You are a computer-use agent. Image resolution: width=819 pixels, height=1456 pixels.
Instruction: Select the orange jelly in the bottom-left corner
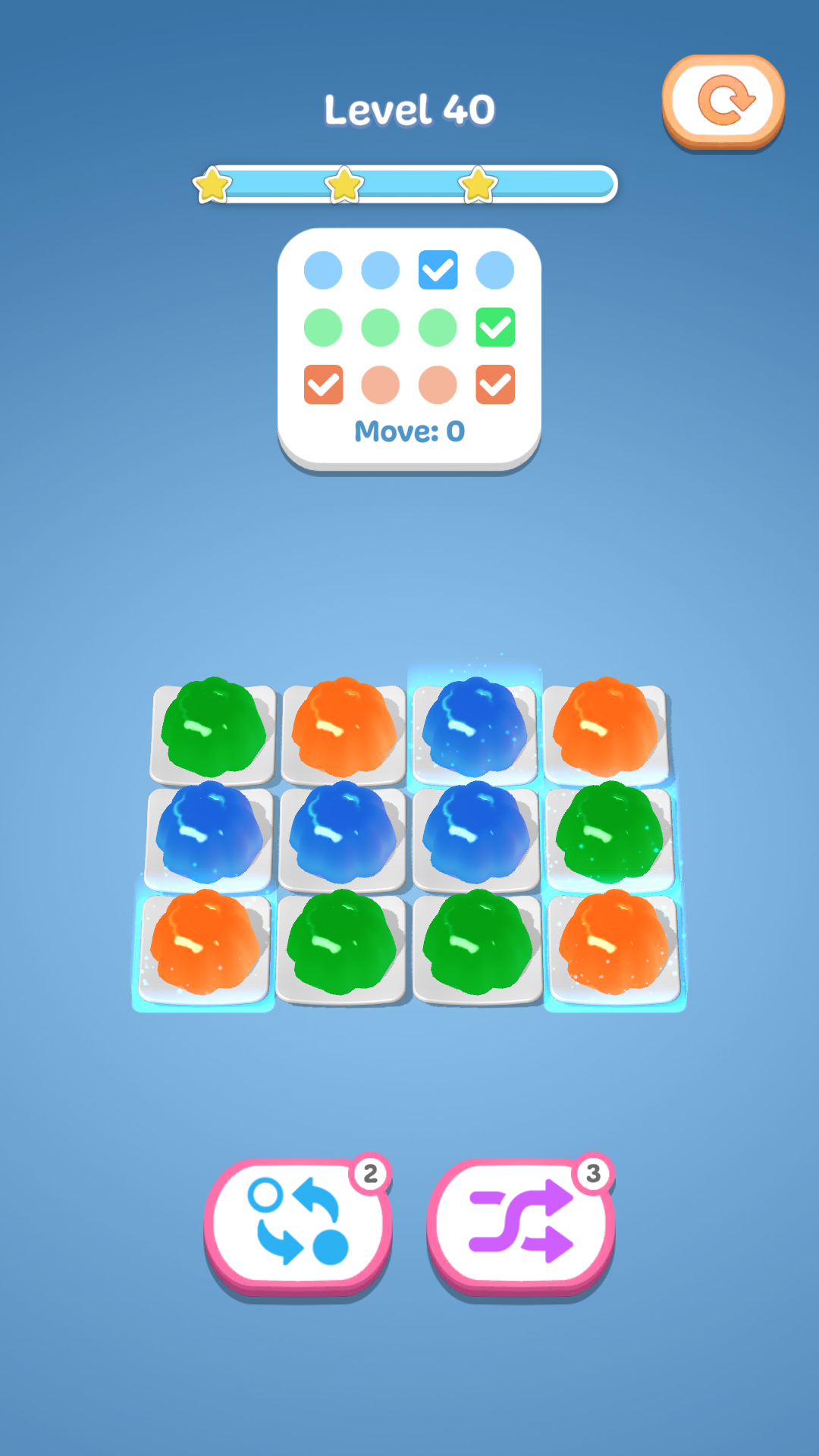[206, 944]
